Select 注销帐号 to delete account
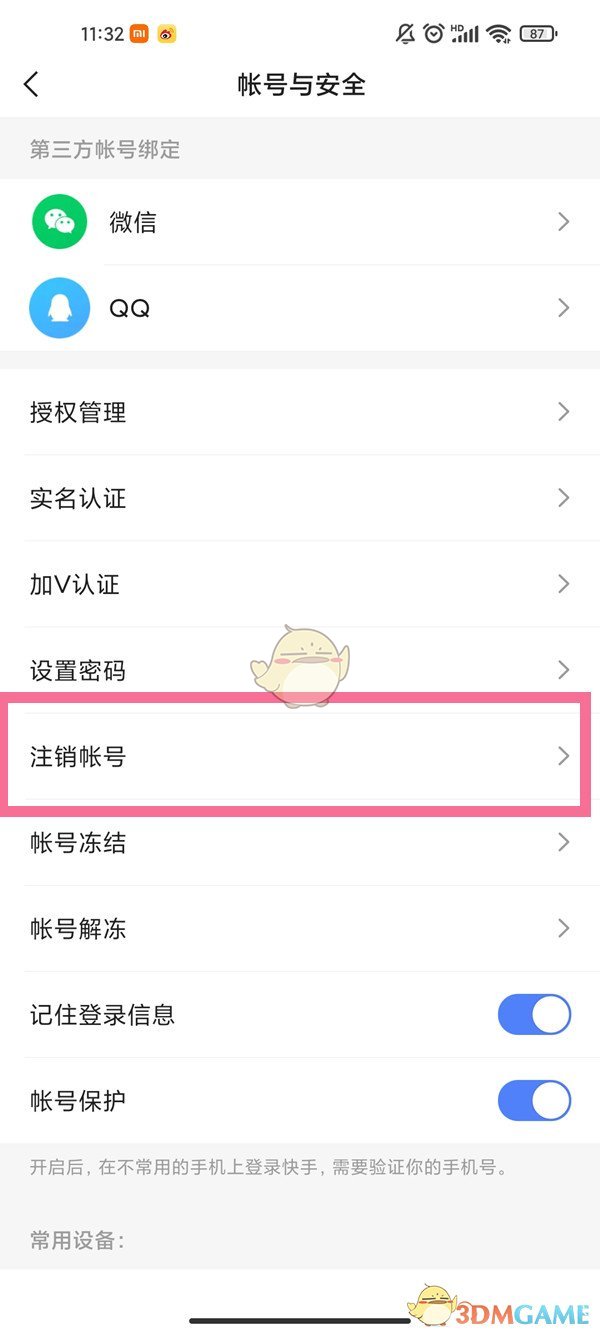Viewport: 600px width, 1333px height. 300,756
